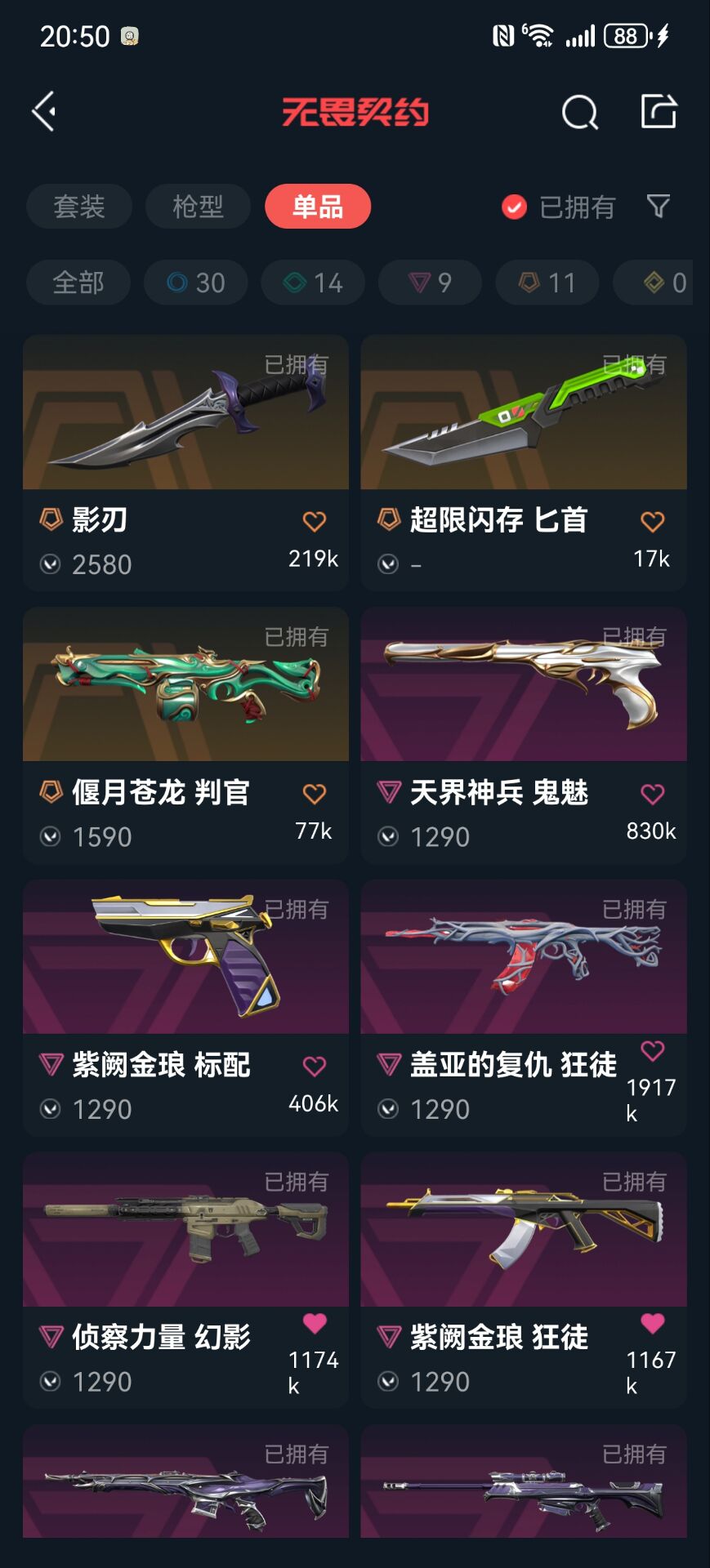This screenshot has width=710, height=1568.
Task: Filter by the blue tier chip showing 30
Action: click(x=196, y=283)
